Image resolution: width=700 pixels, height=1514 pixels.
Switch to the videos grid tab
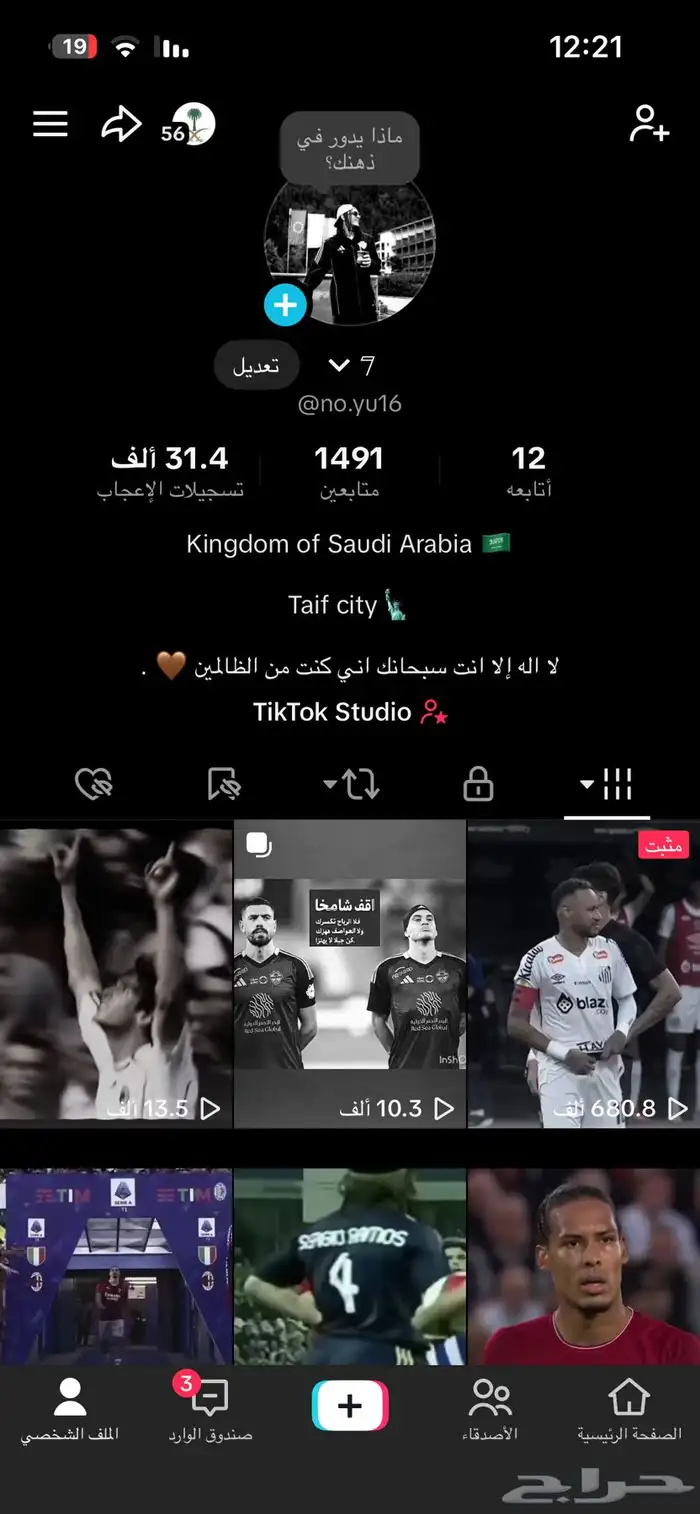[607, 785]
